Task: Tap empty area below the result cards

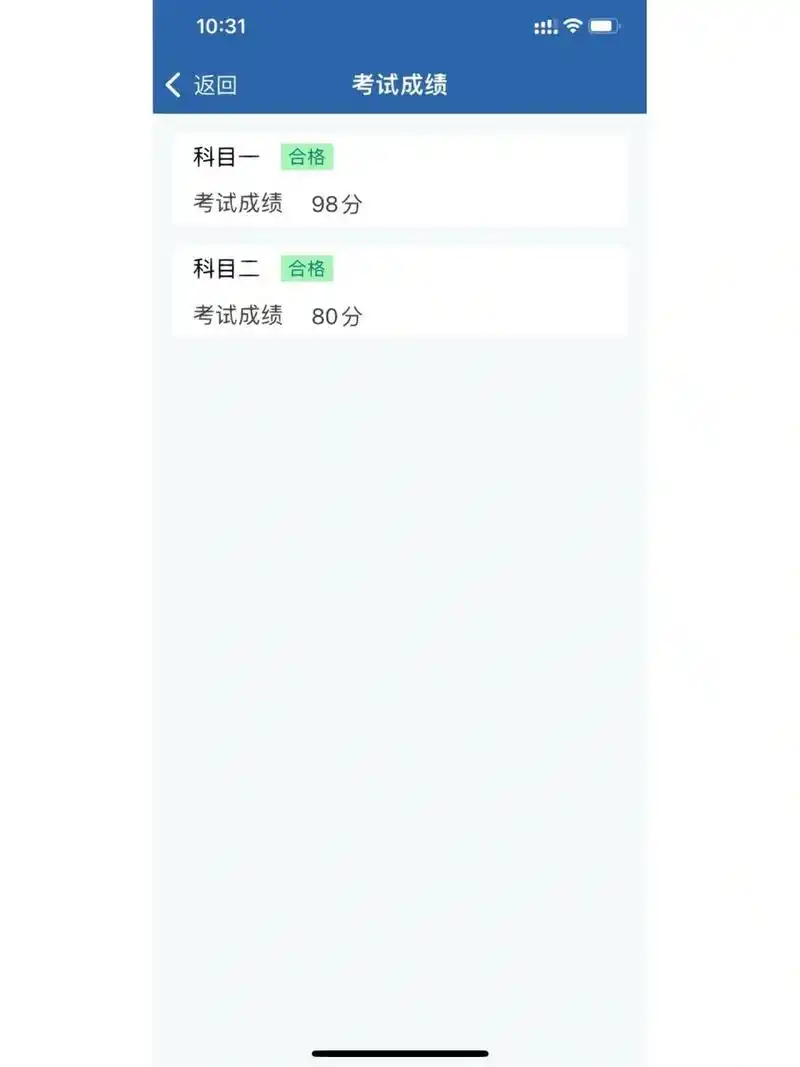Action: [400, 600]
